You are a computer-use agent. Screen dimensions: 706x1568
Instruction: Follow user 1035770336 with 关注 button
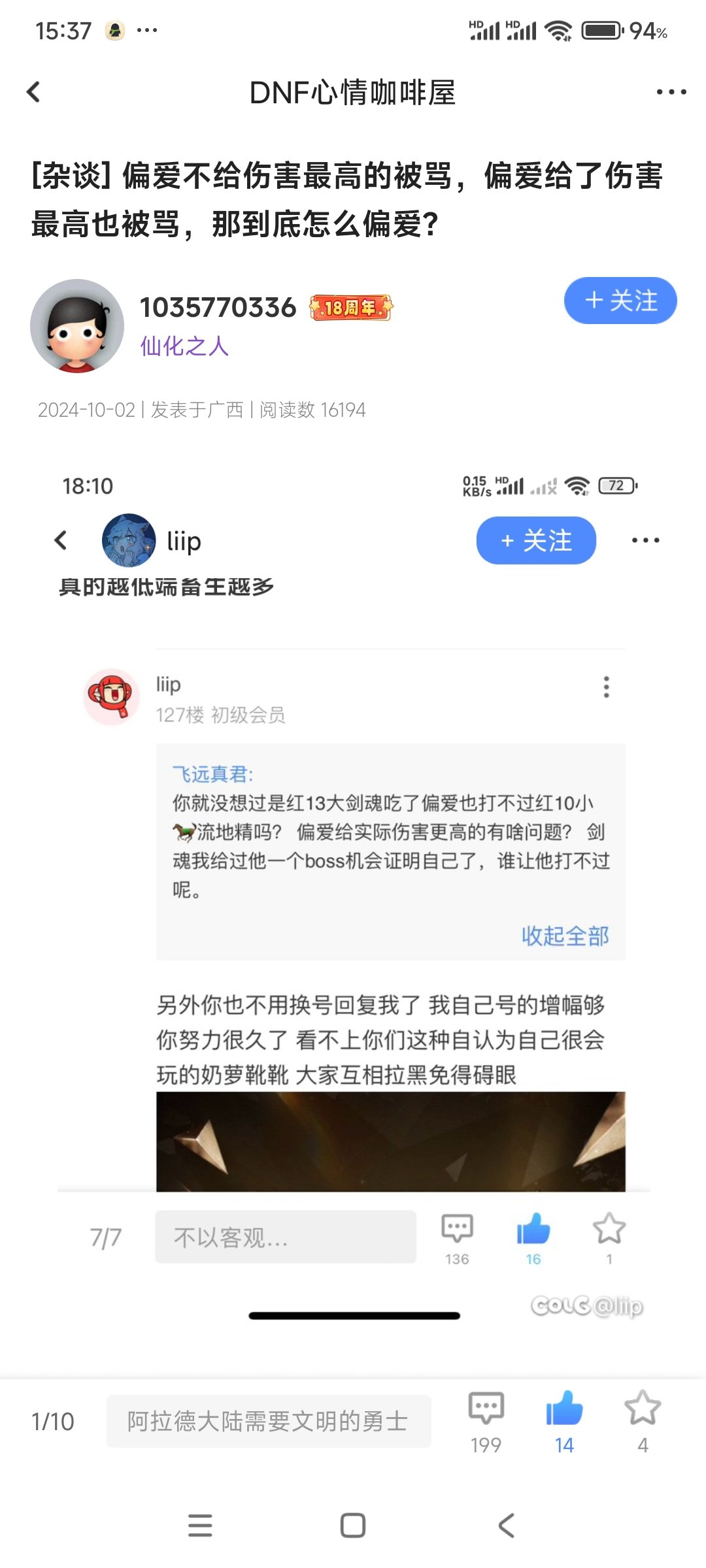click(620, 301)
